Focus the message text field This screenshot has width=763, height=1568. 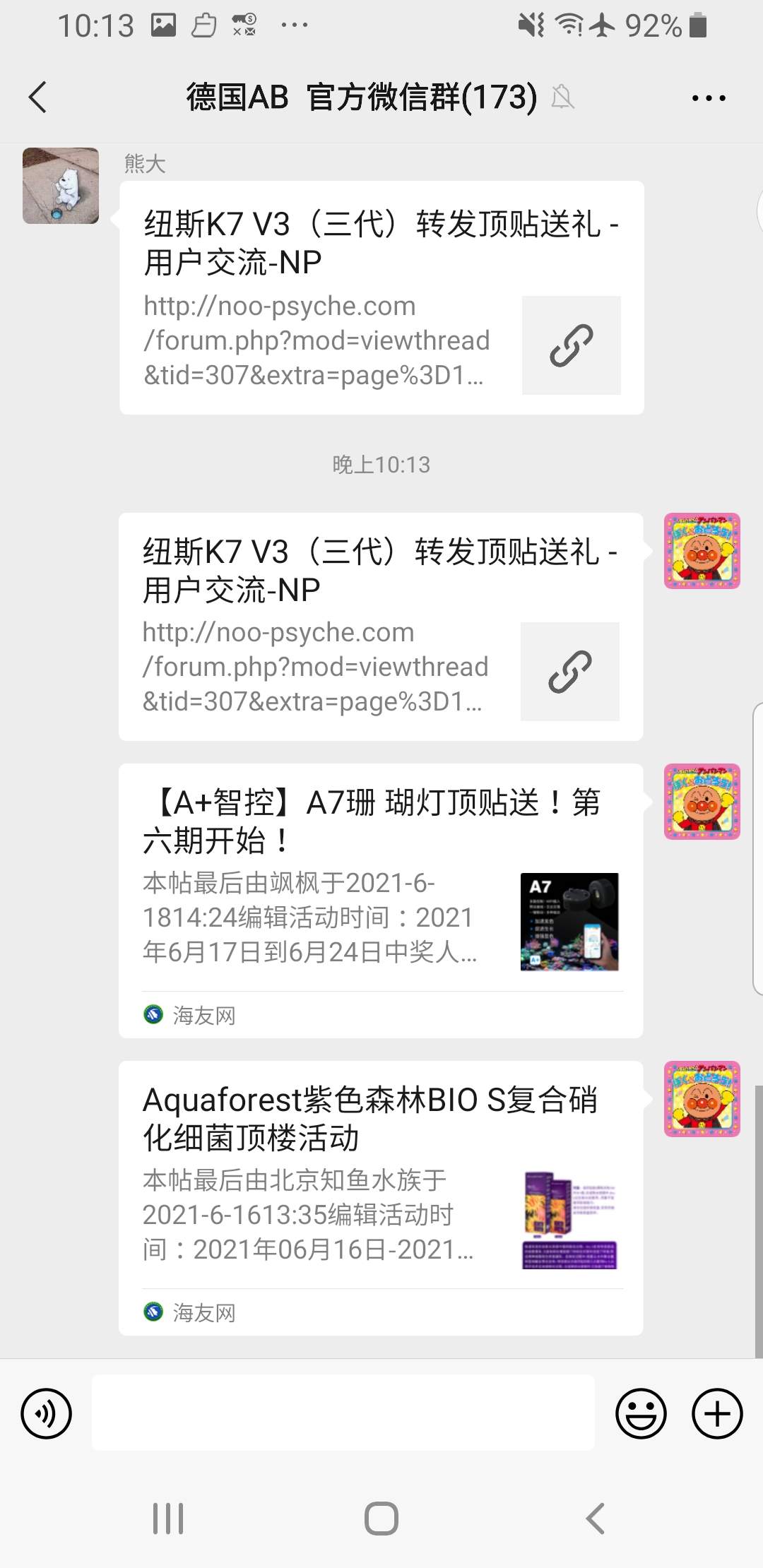343,1413
